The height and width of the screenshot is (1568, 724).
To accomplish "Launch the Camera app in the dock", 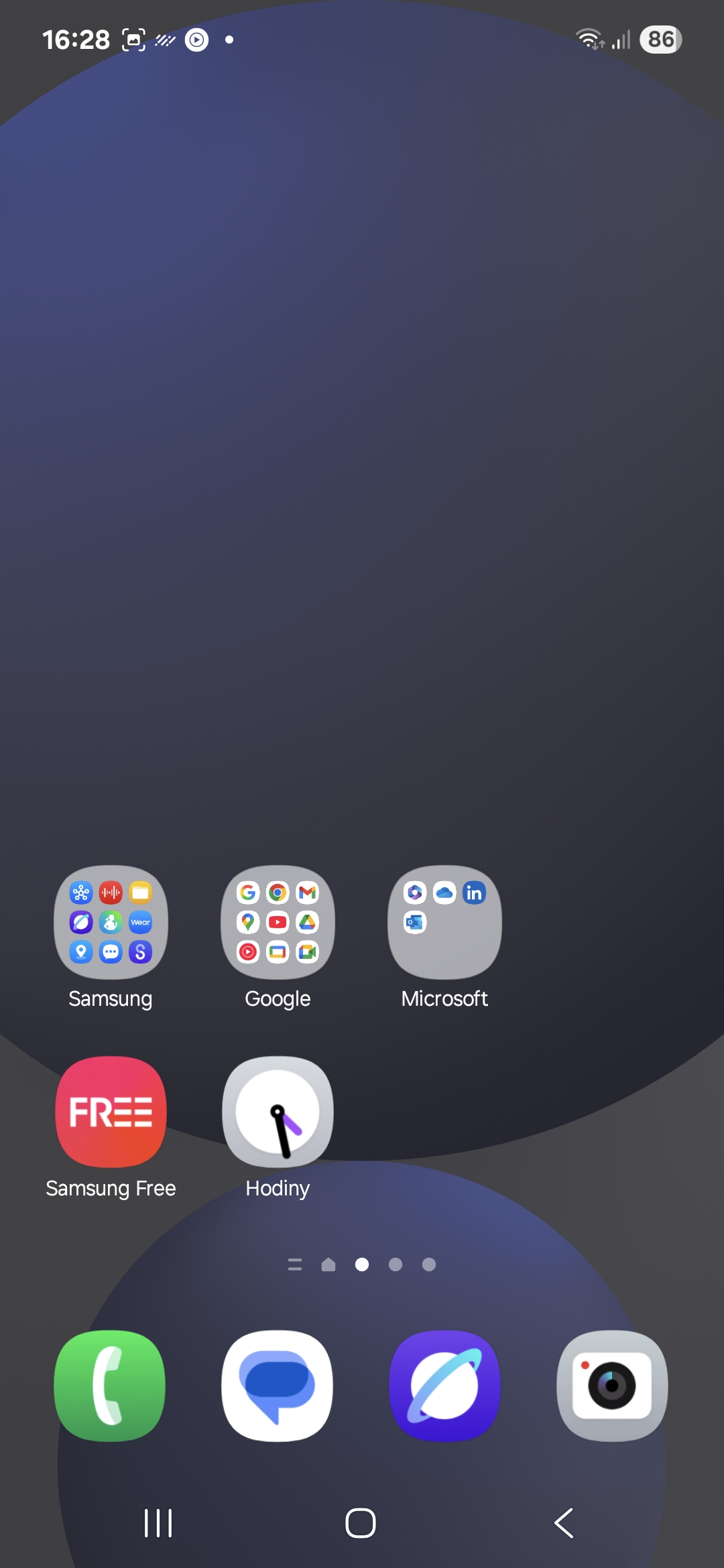I will click(x=612, y=1386).
